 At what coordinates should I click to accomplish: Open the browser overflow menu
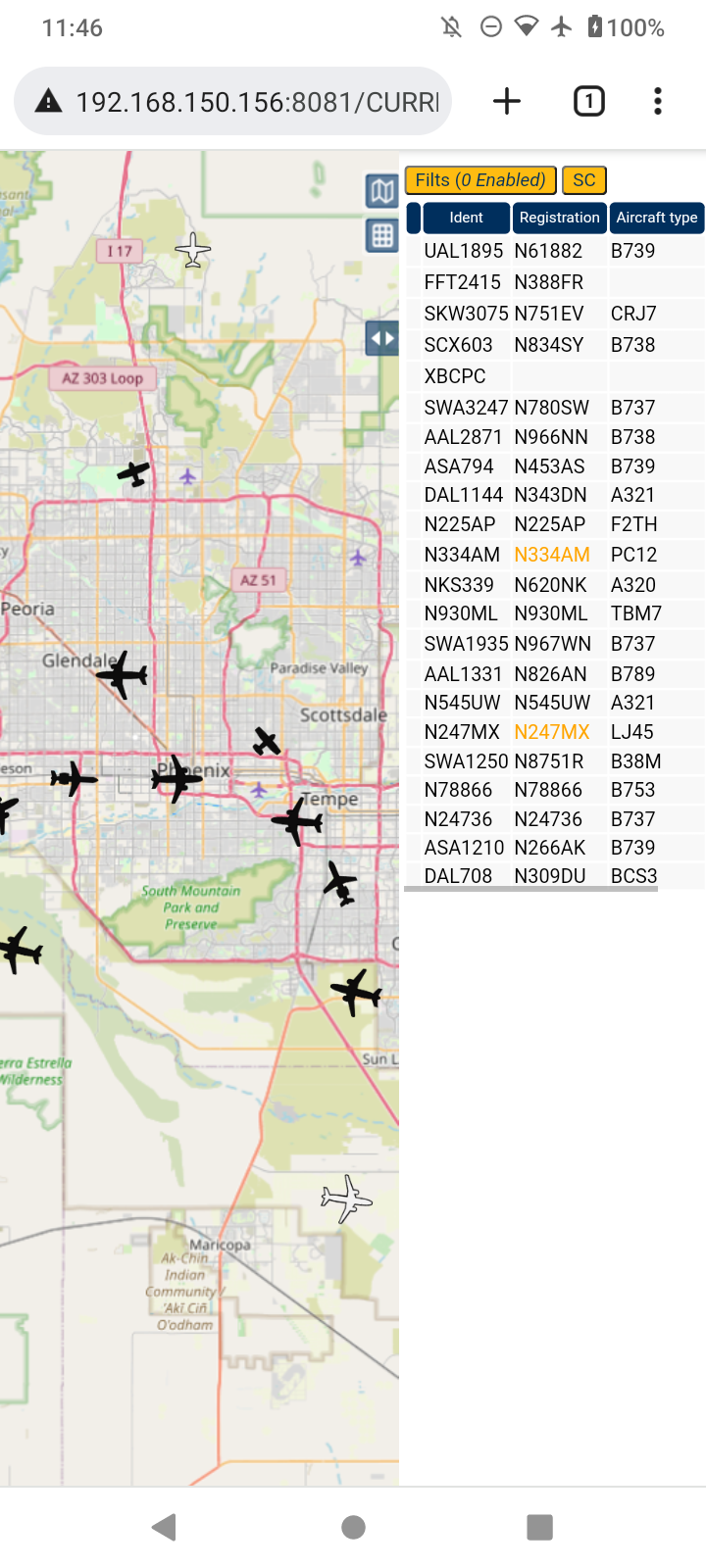[x=657, y=101]
